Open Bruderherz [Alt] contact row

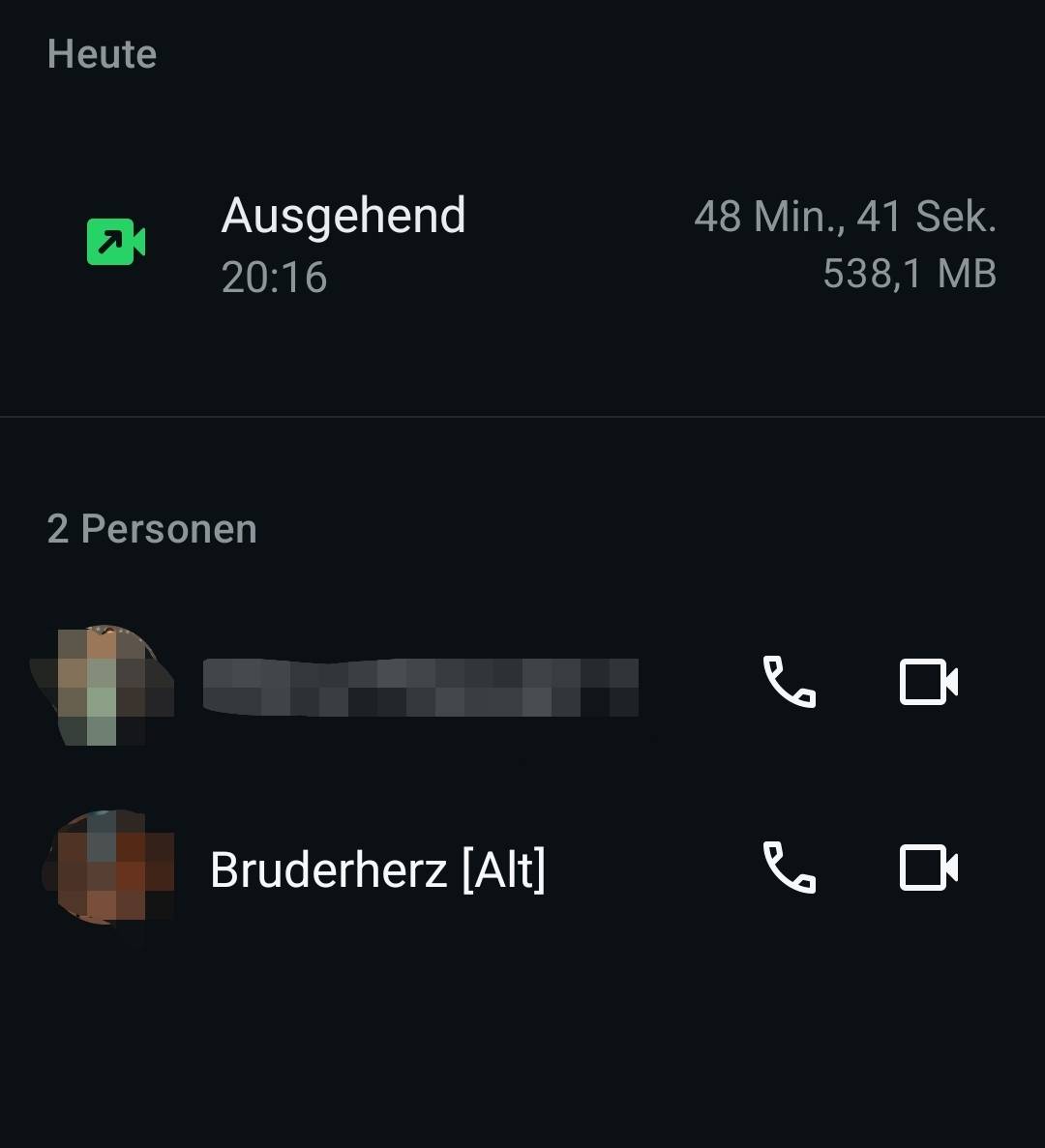tap(377, 869)
